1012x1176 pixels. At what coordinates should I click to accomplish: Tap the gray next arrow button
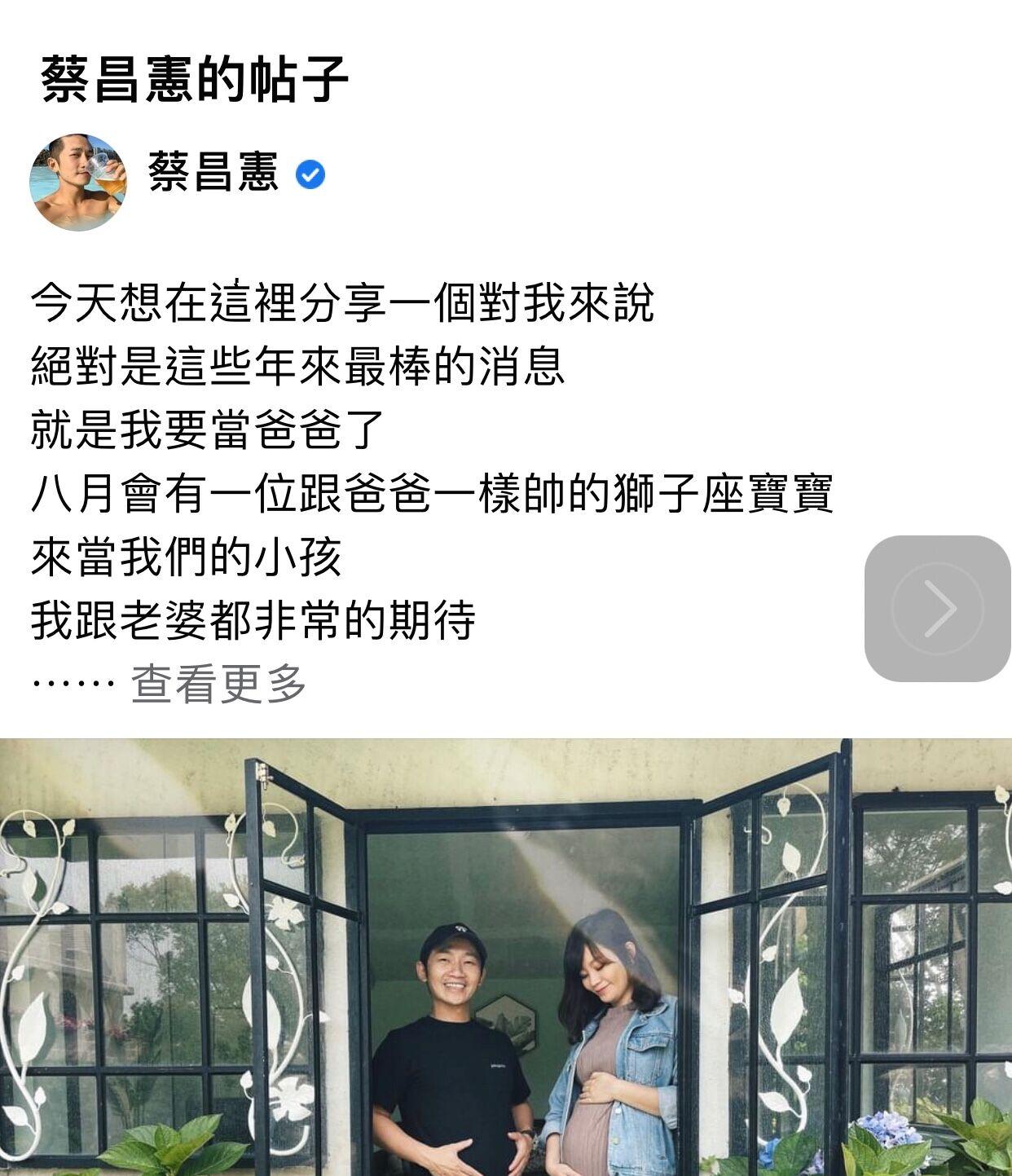937,608
